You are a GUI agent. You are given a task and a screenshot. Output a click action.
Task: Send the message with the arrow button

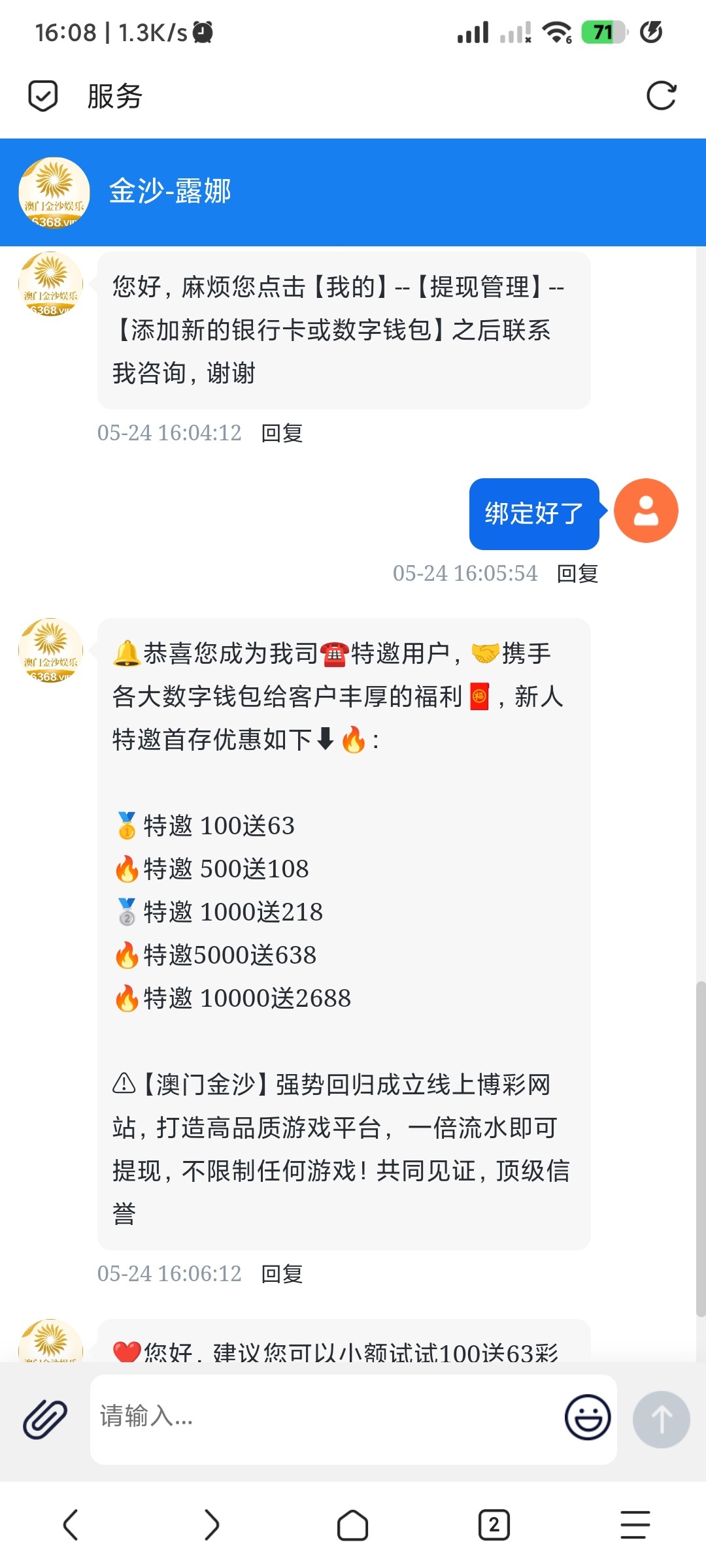[661, 1419]
